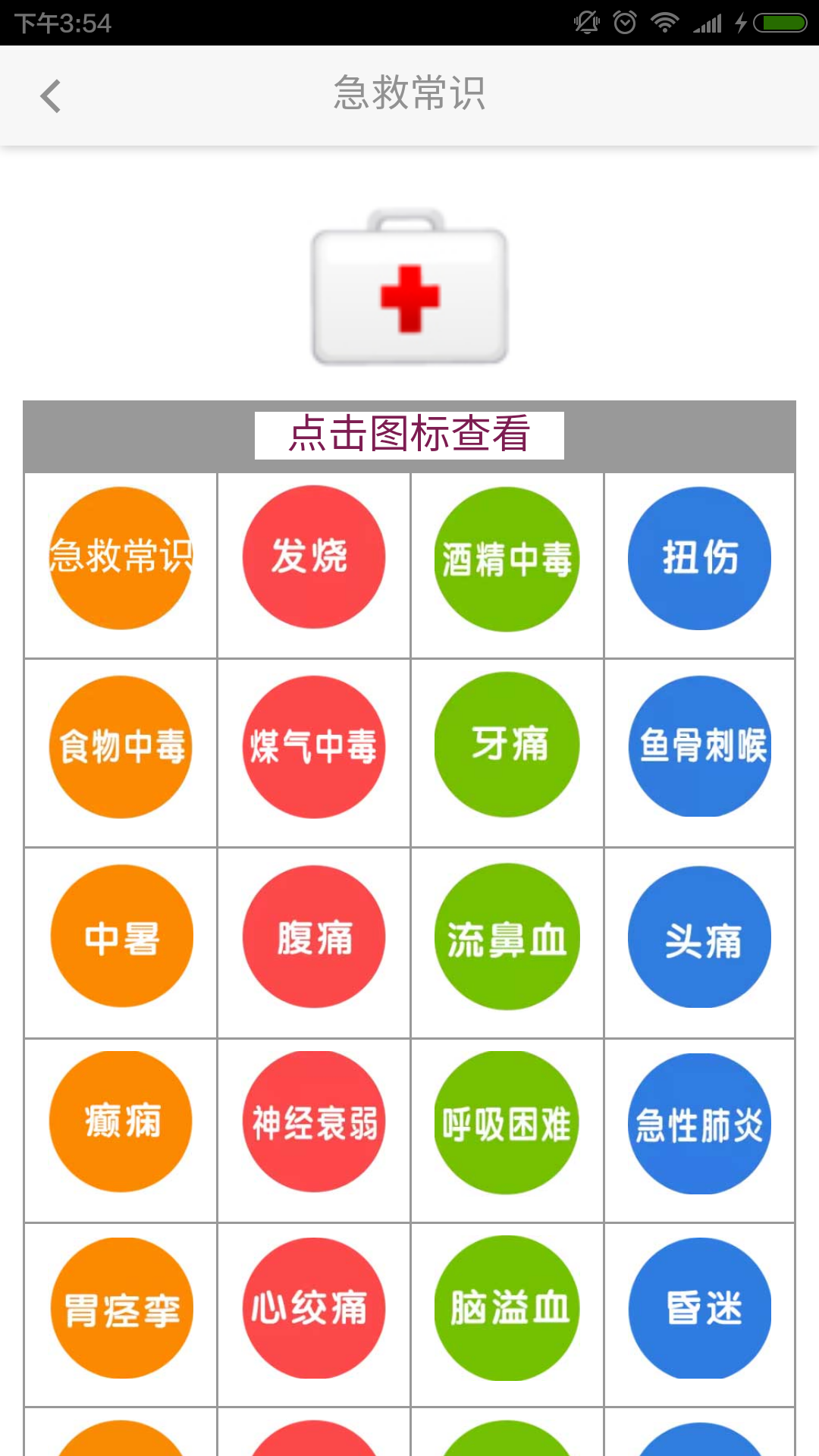Open the 煤气中毒 gas poisoning icon
Screen dimensions: 819x1456
point(313,746)
